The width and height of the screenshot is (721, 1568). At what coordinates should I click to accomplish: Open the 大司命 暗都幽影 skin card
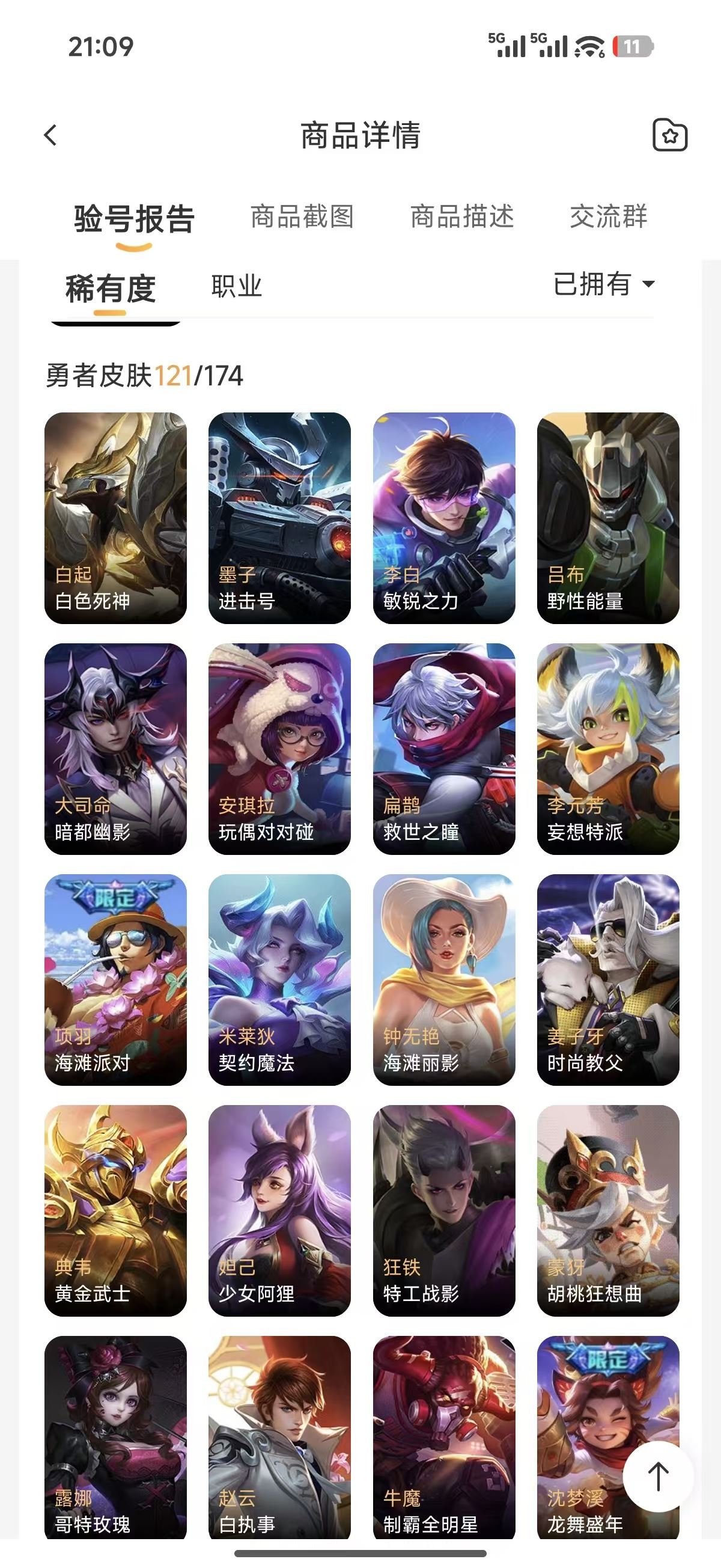pyautogui.click(x=115, y=749)
